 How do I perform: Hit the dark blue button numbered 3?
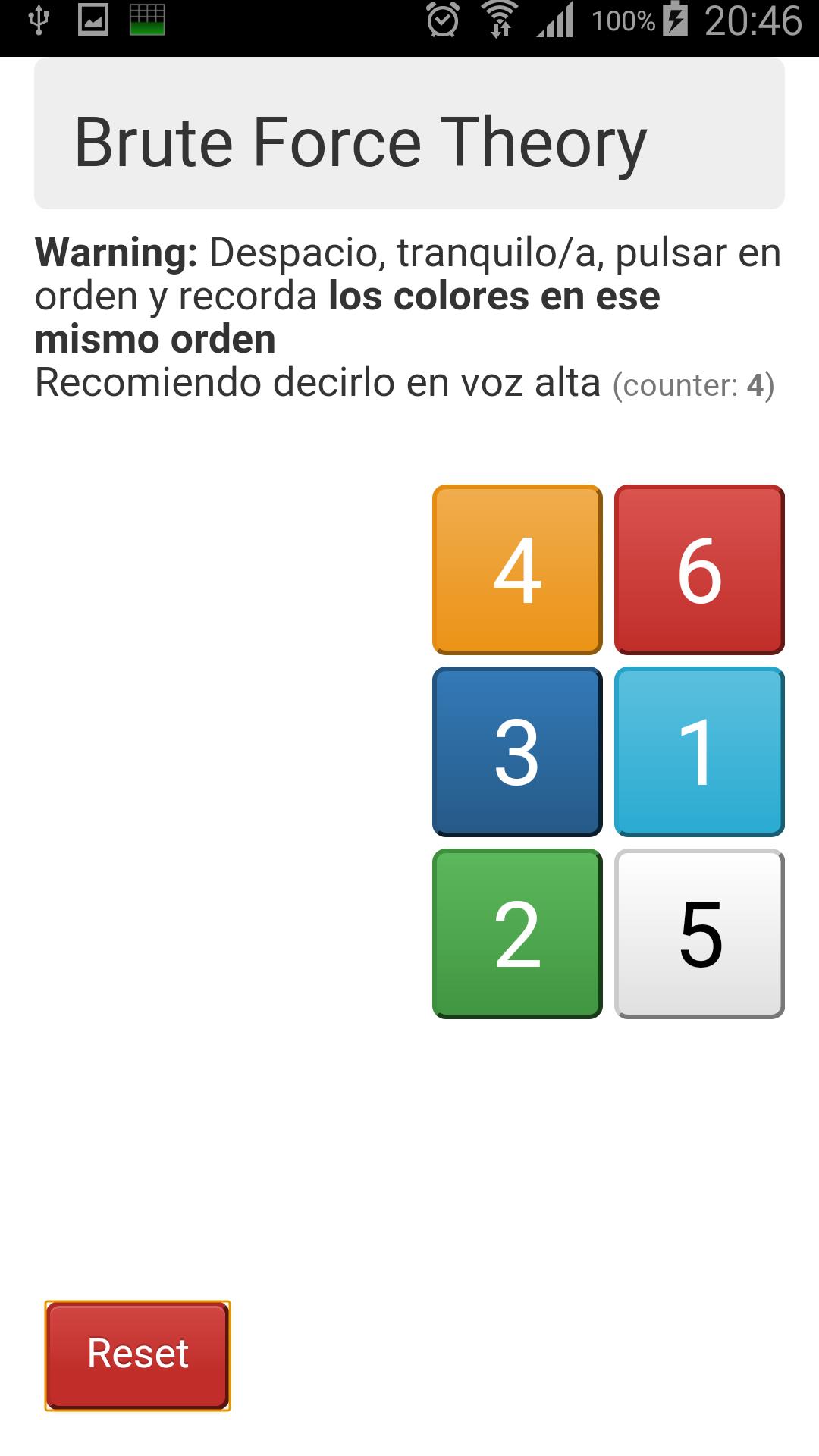click(x=517, y=752)
